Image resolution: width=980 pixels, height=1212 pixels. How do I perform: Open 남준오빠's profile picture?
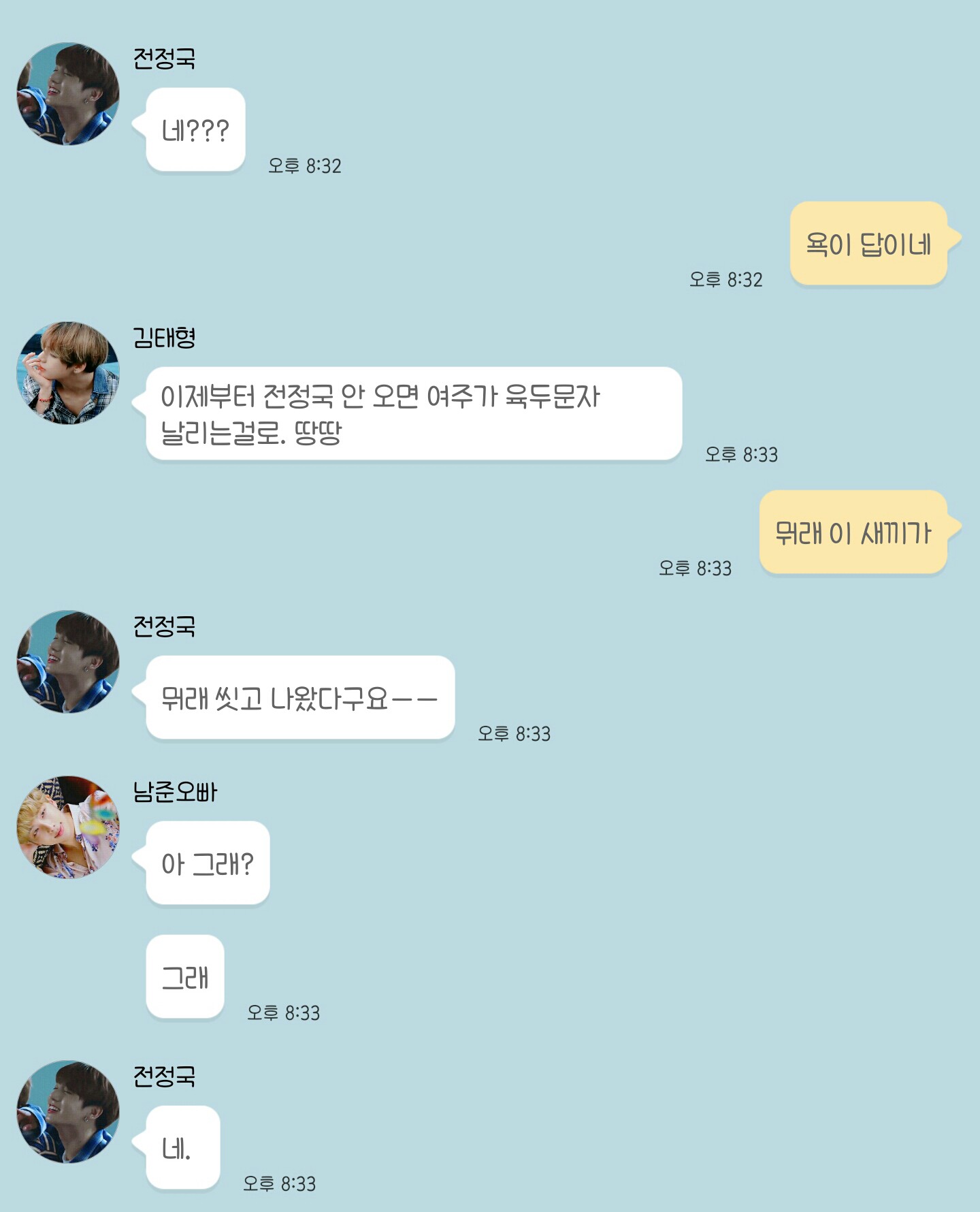68,827
